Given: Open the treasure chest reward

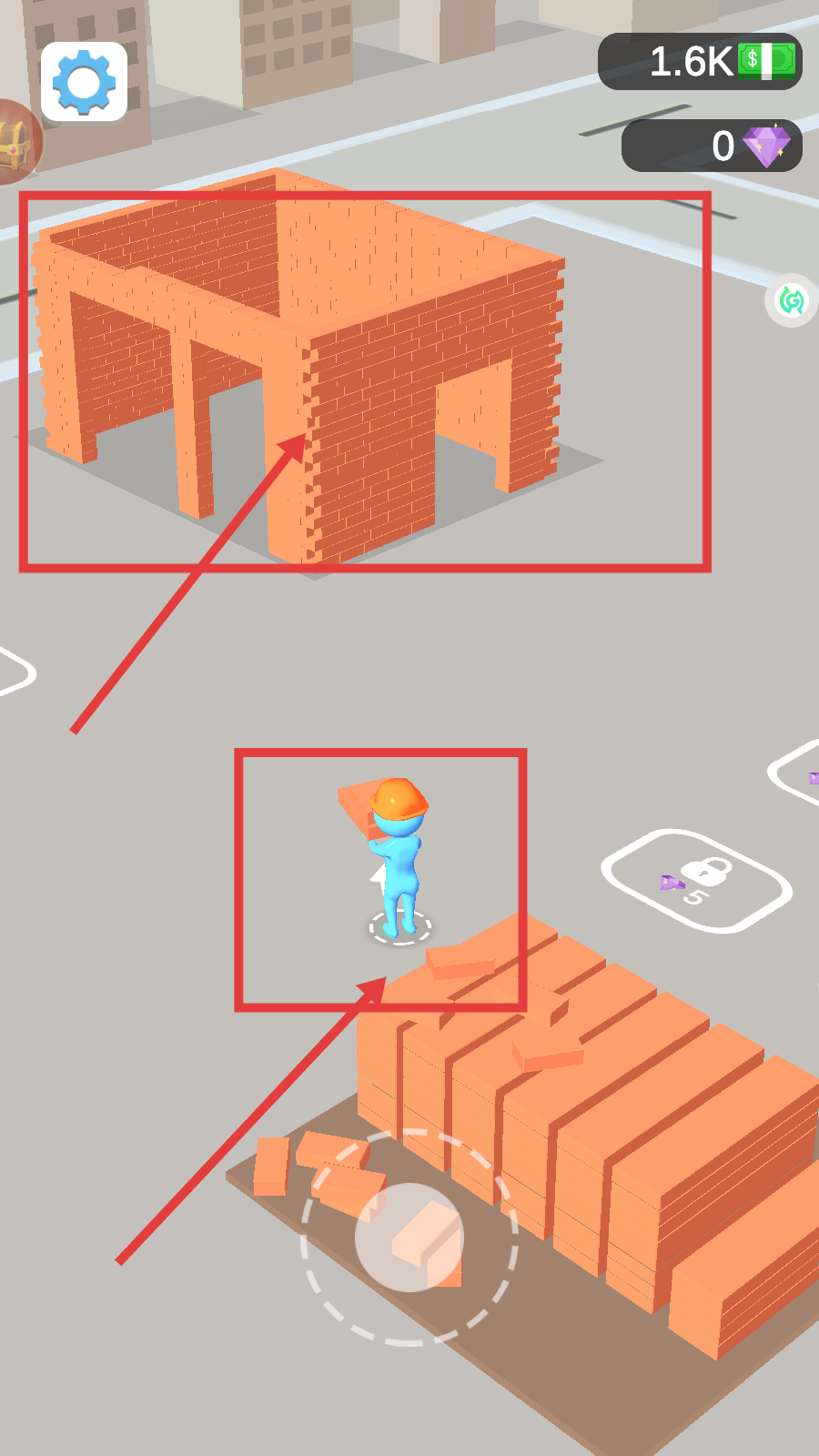Looking at the screenshot, I should (x=14, y=143).
